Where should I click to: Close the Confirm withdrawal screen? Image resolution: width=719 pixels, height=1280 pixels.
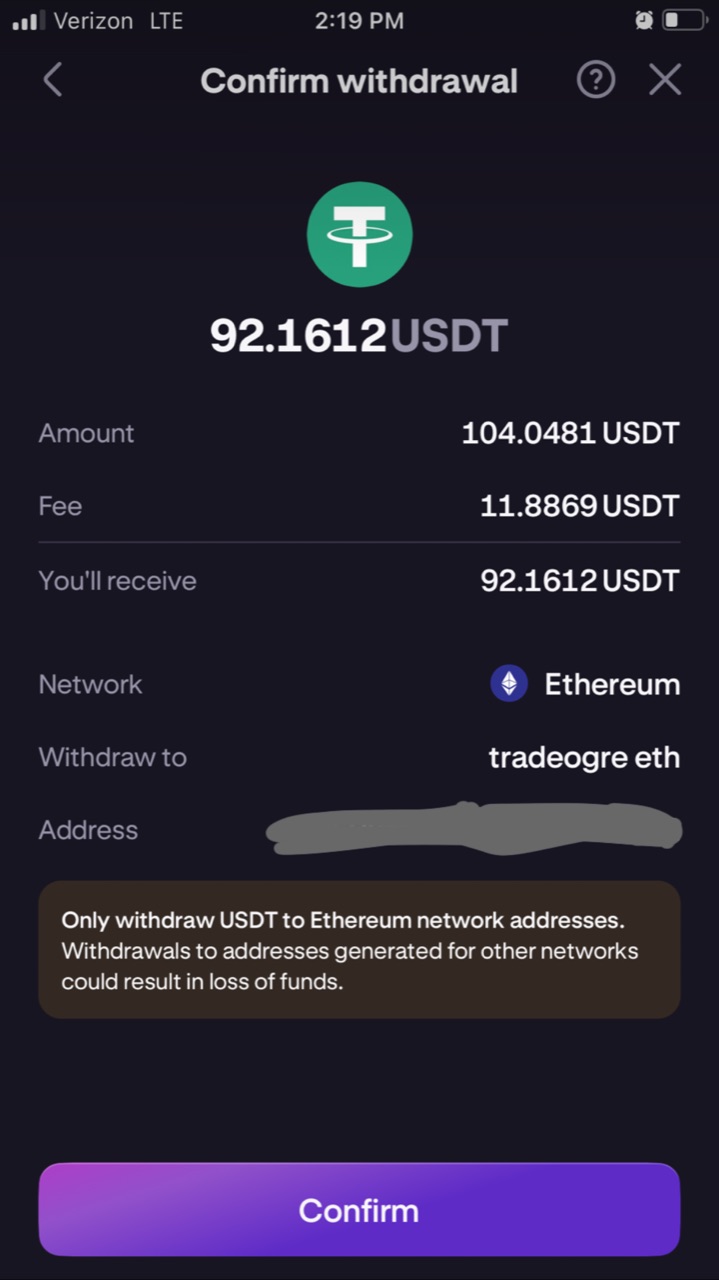click(665, 80)
